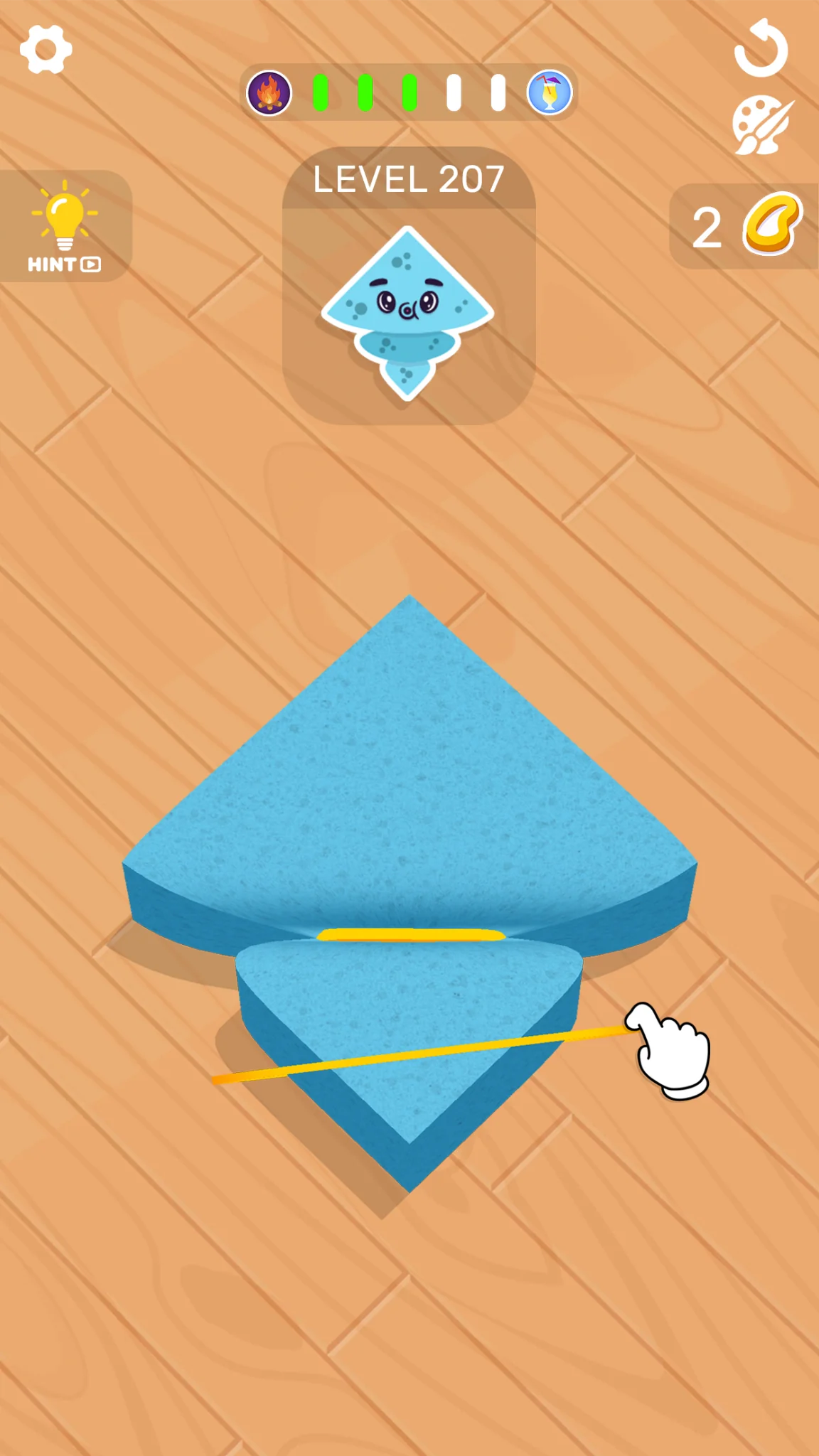Open the paint palette skins
The height and width of the screenshot is (1456, 819).
click(x=763, y=125)
